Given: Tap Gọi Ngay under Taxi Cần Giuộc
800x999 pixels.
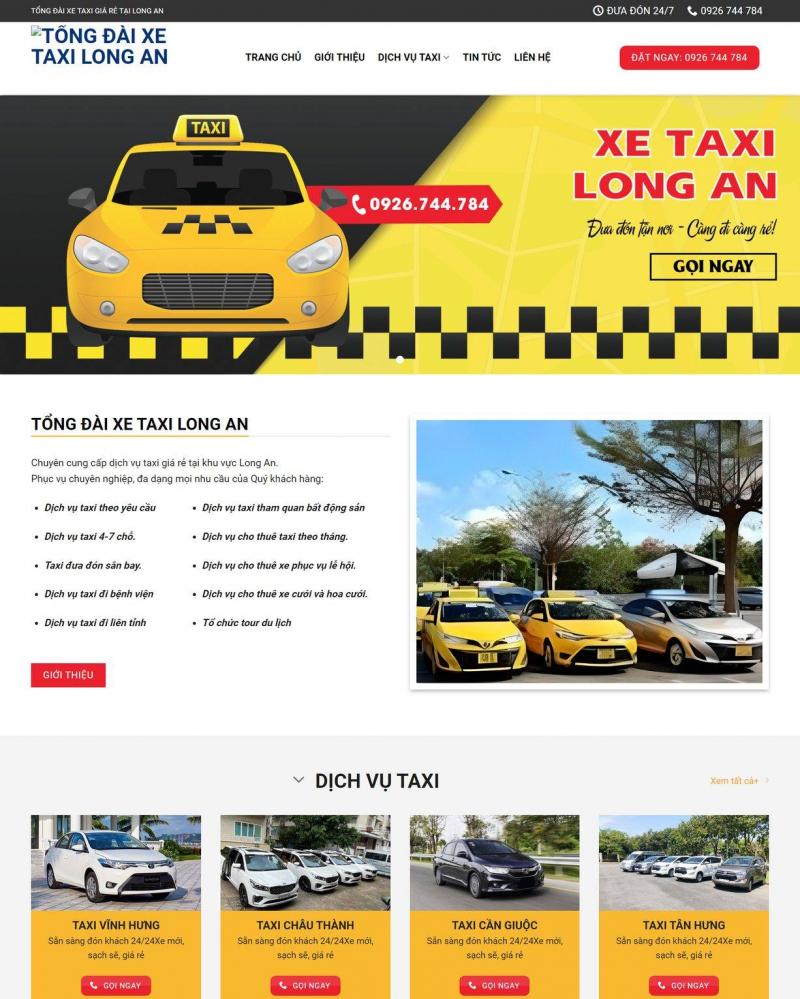Looking at the screenshot, I should (494, 985).
